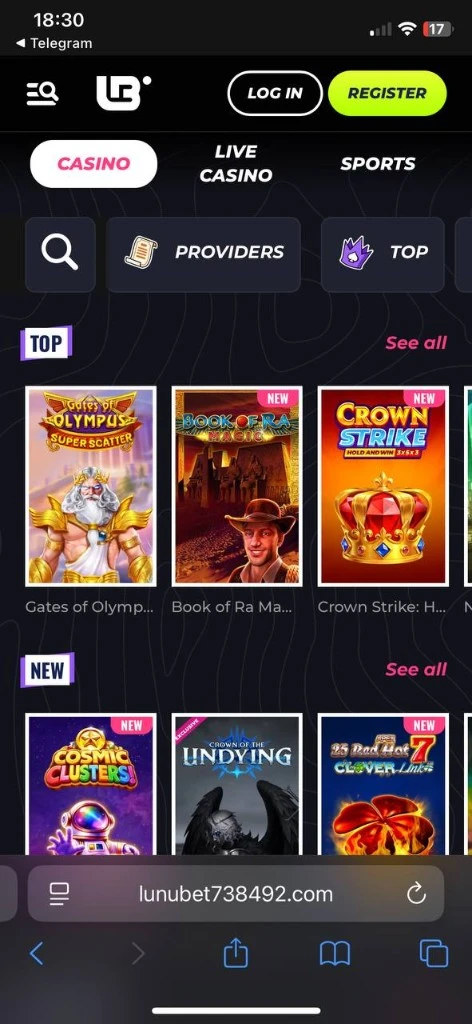Image resolution: width=472 pixels, height=1024 pixels.
Task: See all games in the NEW section
Action: 416,669
